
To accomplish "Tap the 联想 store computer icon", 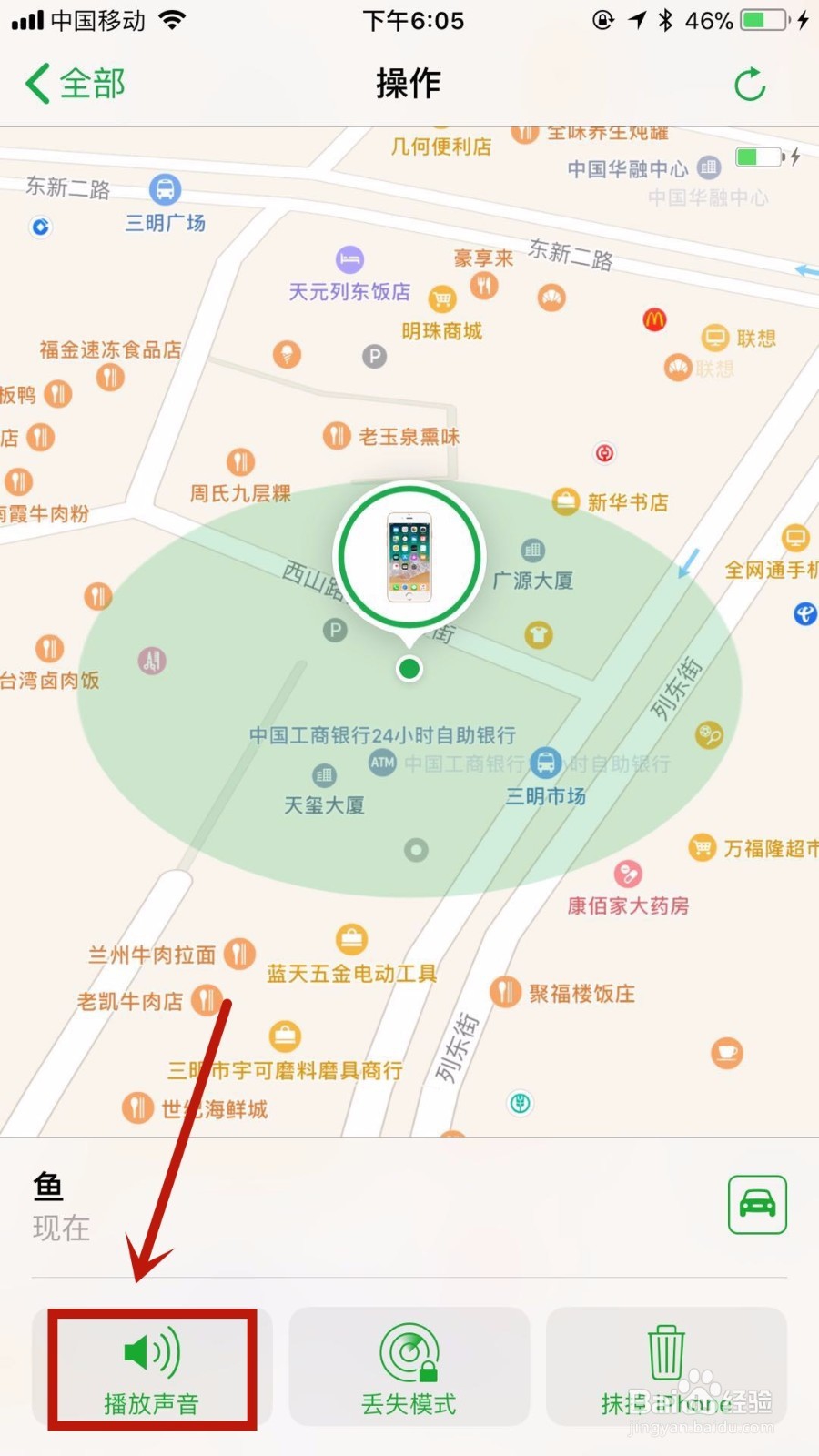I will point(716,339).
